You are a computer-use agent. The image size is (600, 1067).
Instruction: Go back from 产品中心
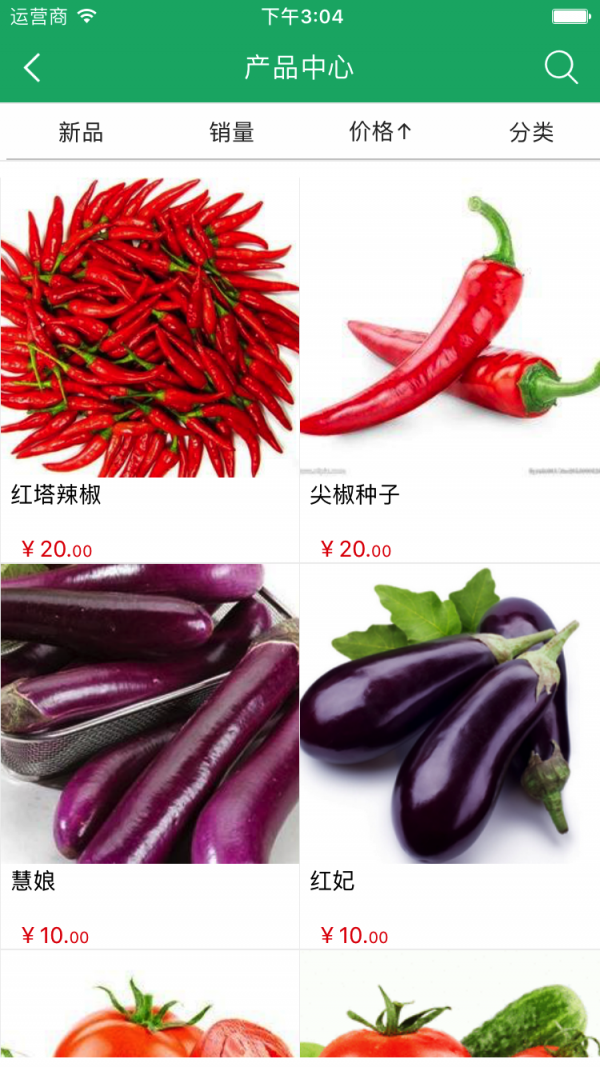pos(33,68)
